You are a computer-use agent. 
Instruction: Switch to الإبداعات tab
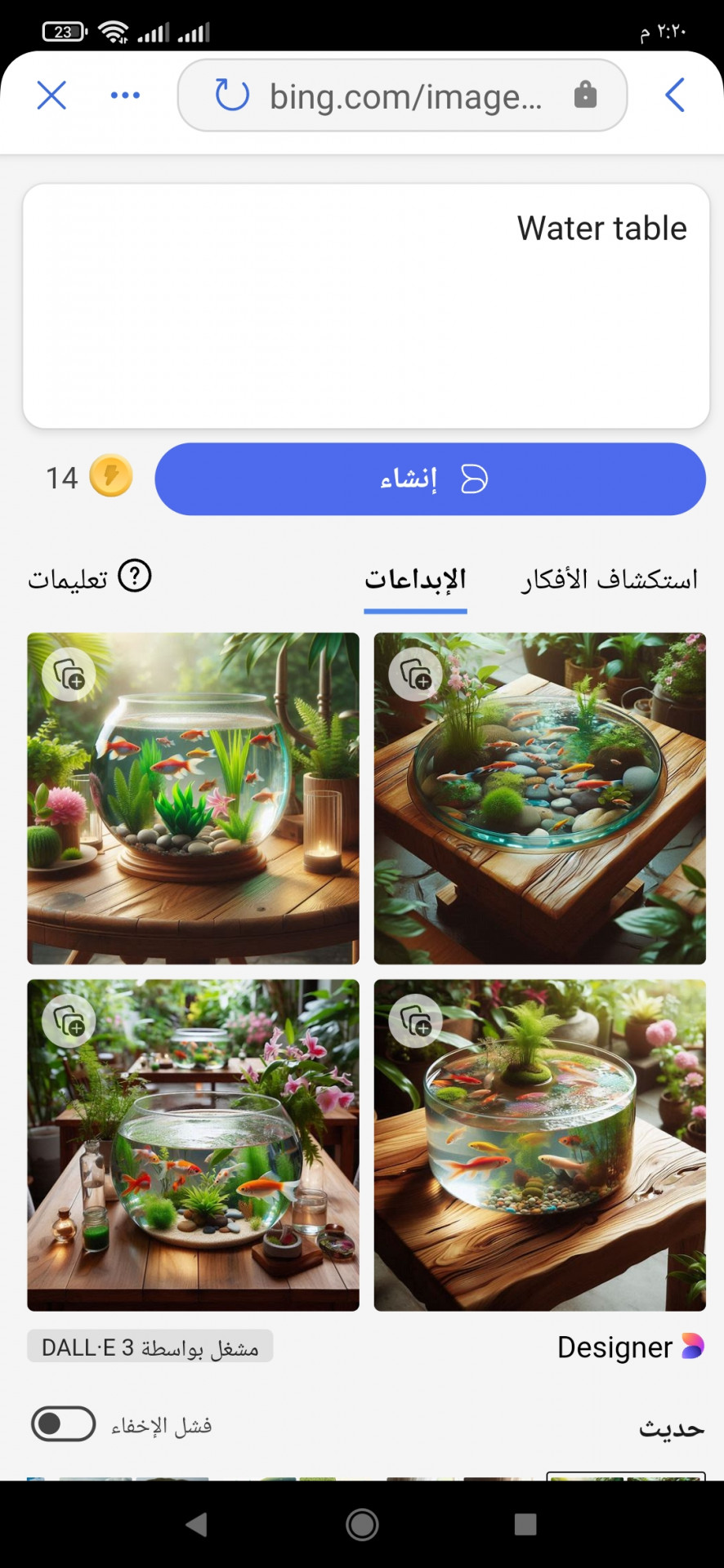[415, 580]
